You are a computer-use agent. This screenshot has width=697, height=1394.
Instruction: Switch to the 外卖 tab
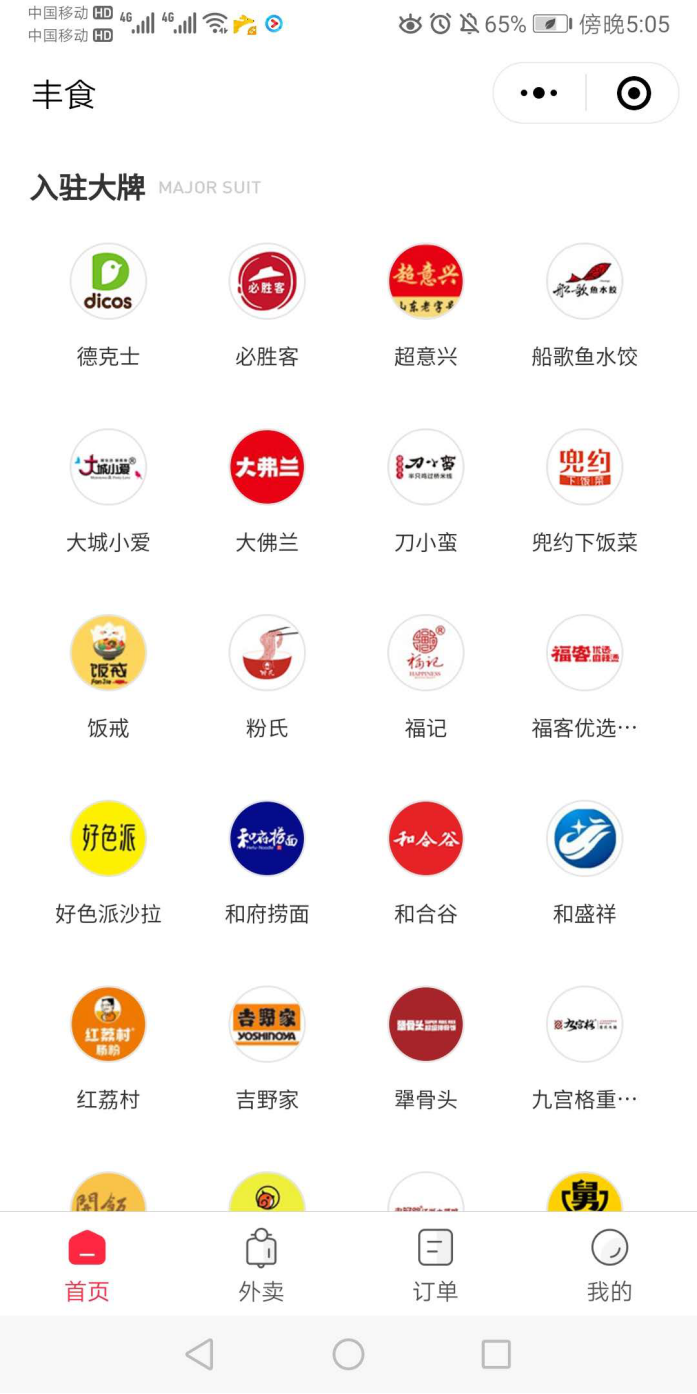(x=261, y=1264)
